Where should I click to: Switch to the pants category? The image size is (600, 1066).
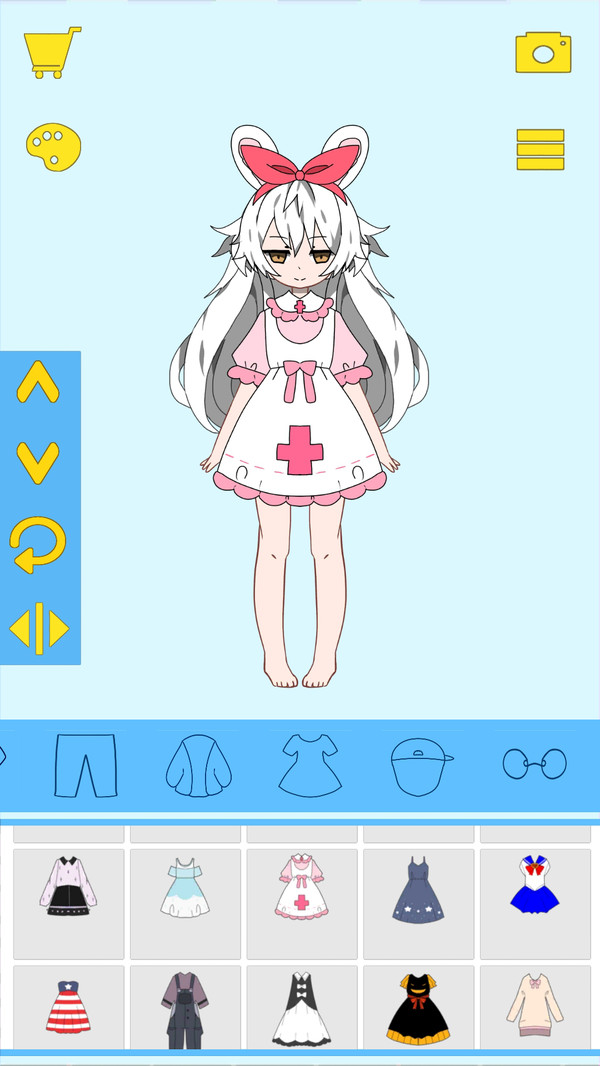coord(85,765)
